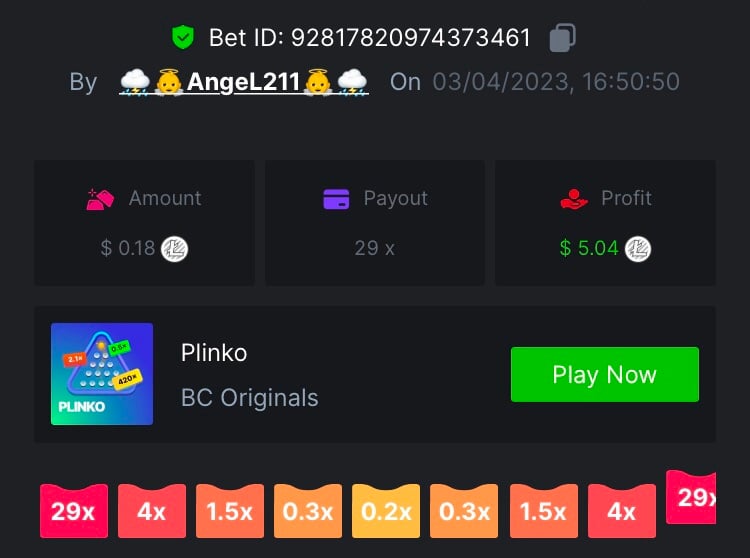The height and width of the screenshot is (558, 750).
Task: Tap the Play Now button
Action: click(604, 375)
